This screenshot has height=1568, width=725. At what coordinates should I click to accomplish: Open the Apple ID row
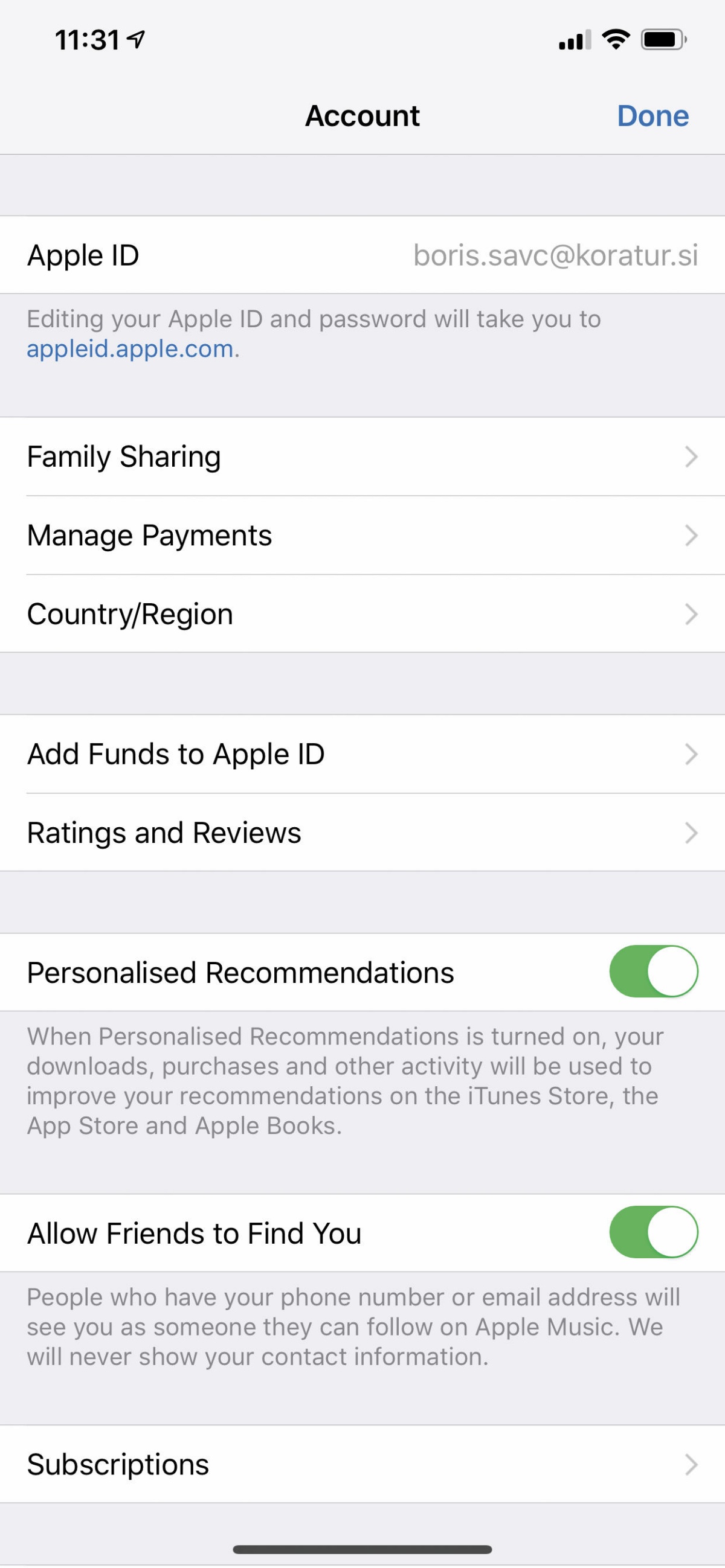pyautogui.click(x=362, y=255)
